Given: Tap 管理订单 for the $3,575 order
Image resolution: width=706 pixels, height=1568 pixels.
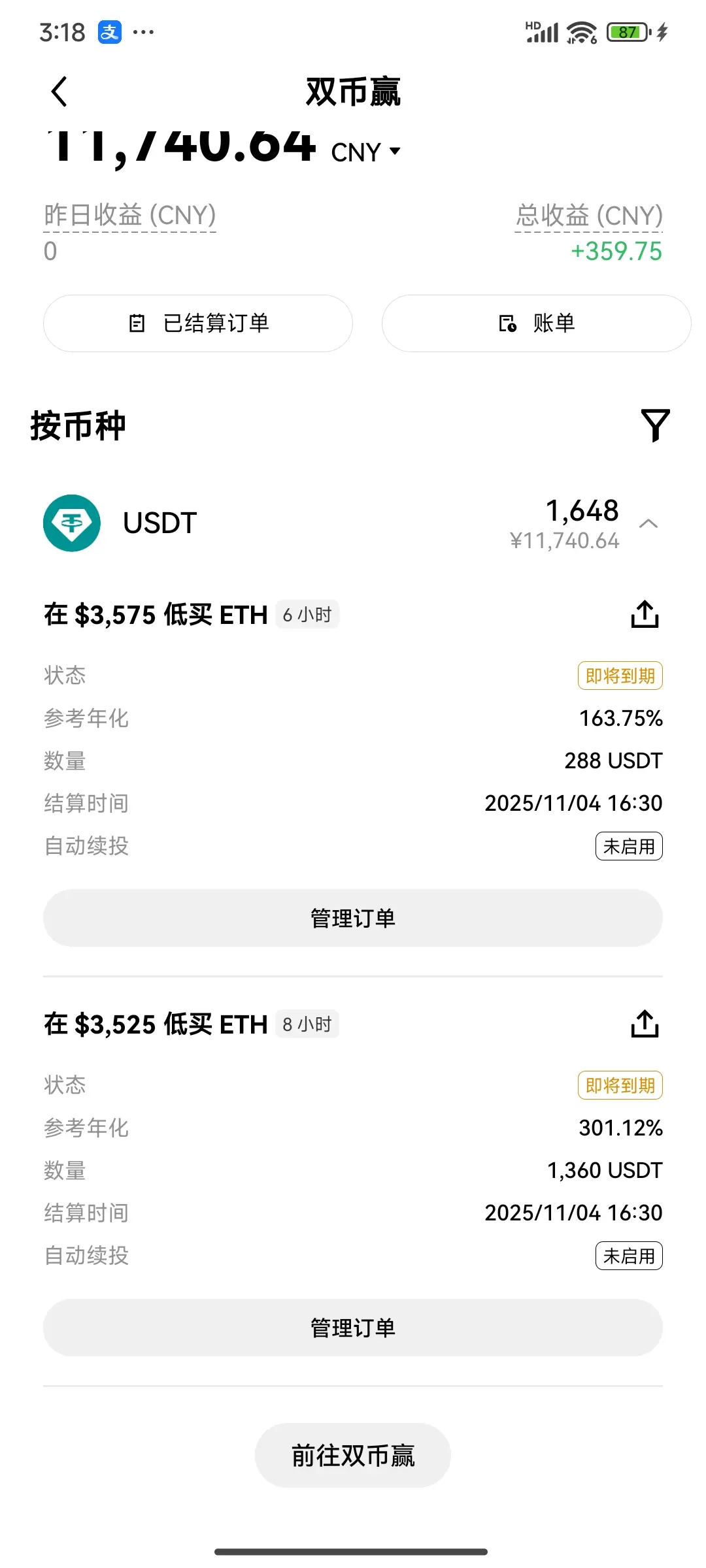Looking at the screenshot, I should (x=353, y=918).
